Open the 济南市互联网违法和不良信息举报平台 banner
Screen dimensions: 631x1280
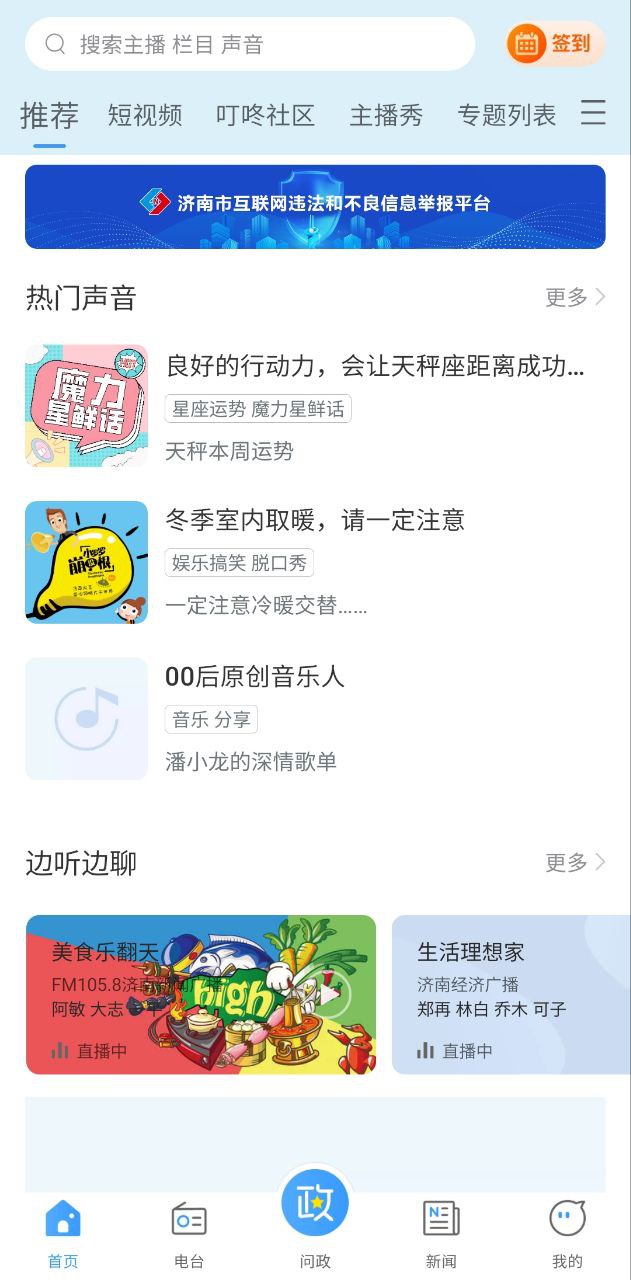(315, 206)
